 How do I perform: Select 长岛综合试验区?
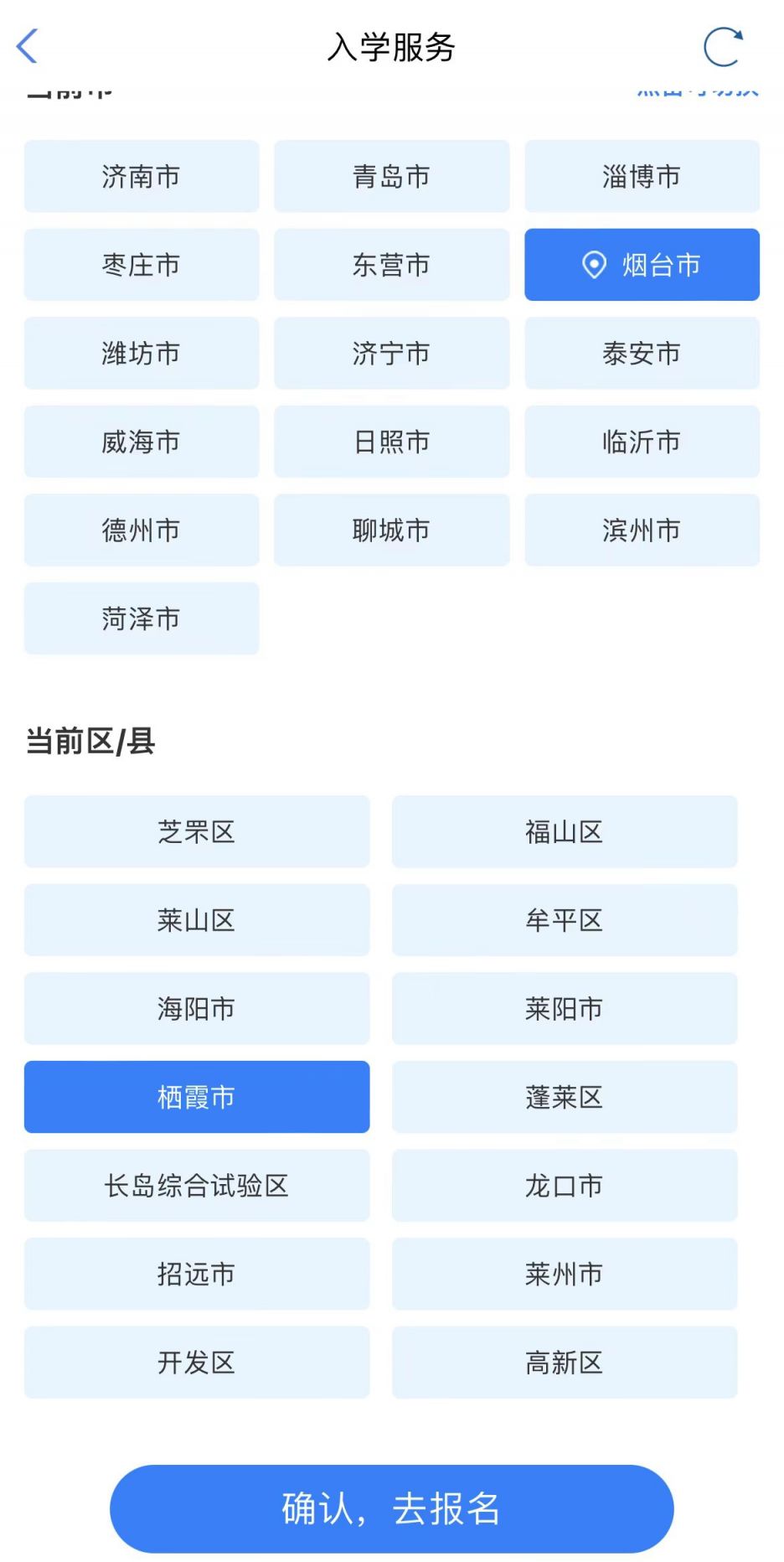click(197, 1185)
